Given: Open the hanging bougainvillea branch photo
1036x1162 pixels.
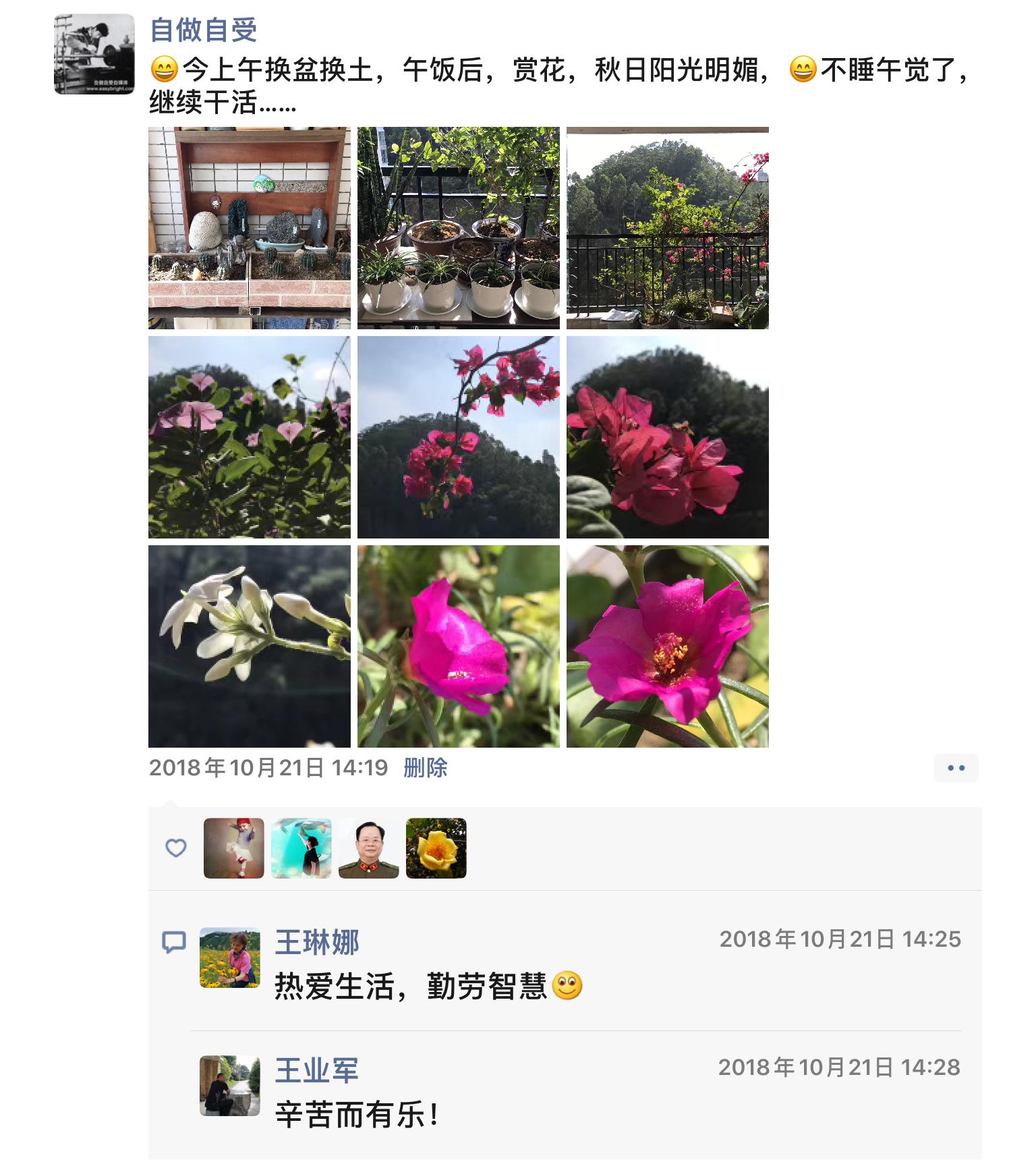Looking at the screenshot, I should pos(458,437).
